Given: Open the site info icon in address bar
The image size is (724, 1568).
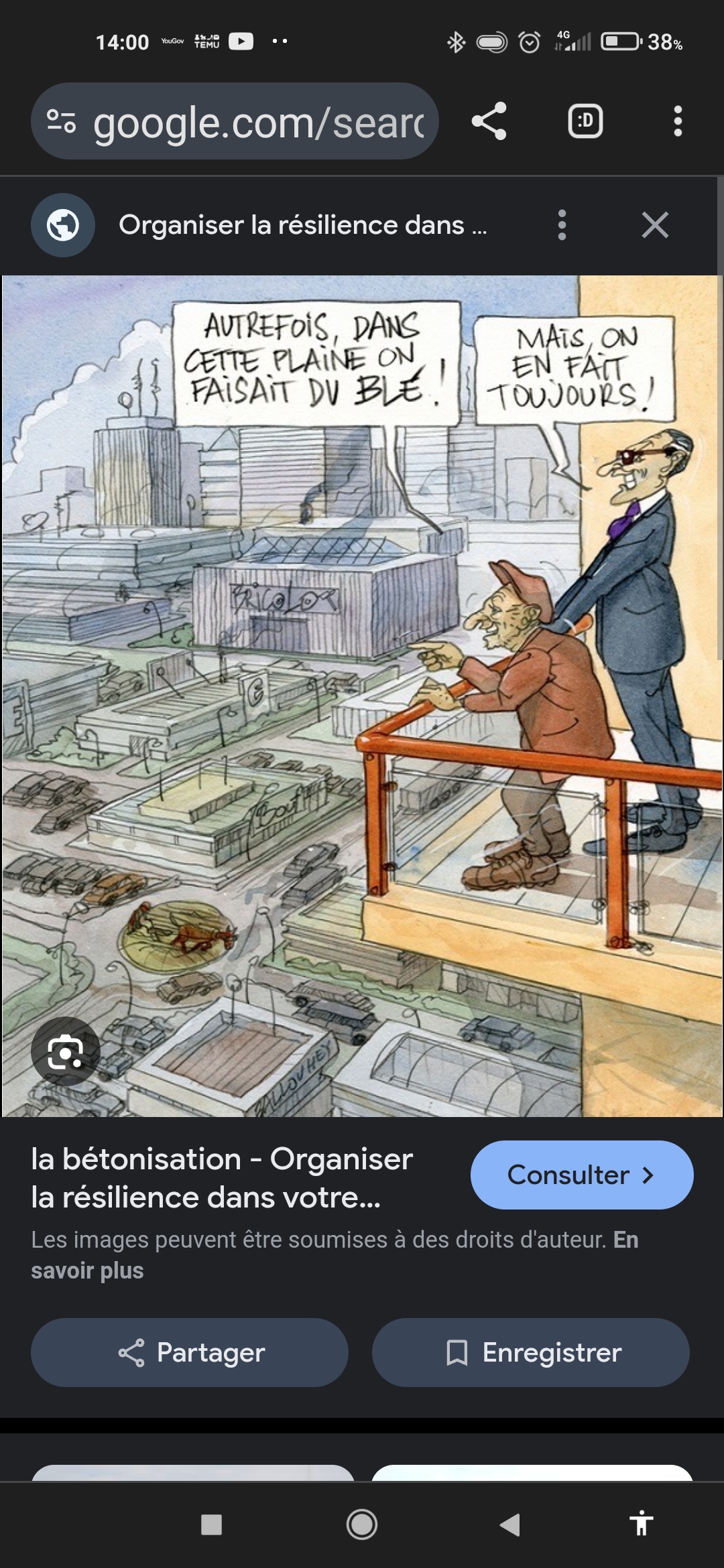Looking at the screenshot, I should 62,121.
